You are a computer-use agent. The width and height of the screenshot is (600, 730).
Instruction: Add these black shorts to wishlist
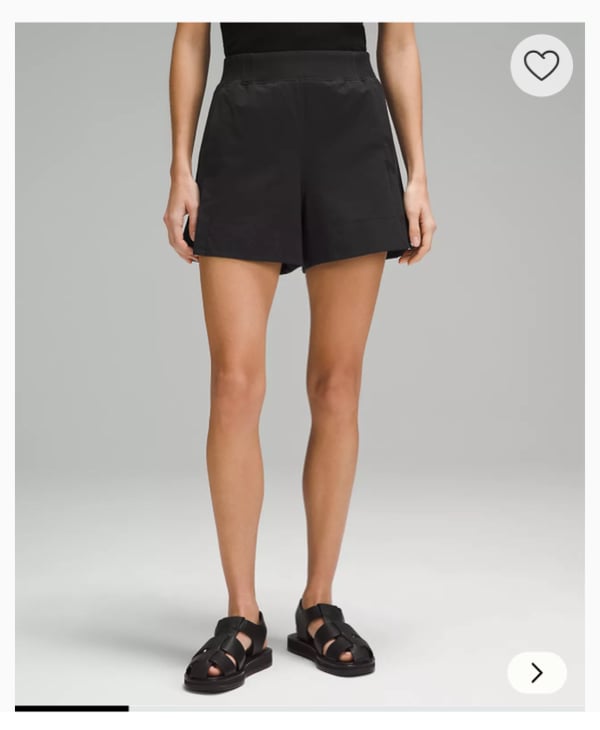click(x=541, y=66)
